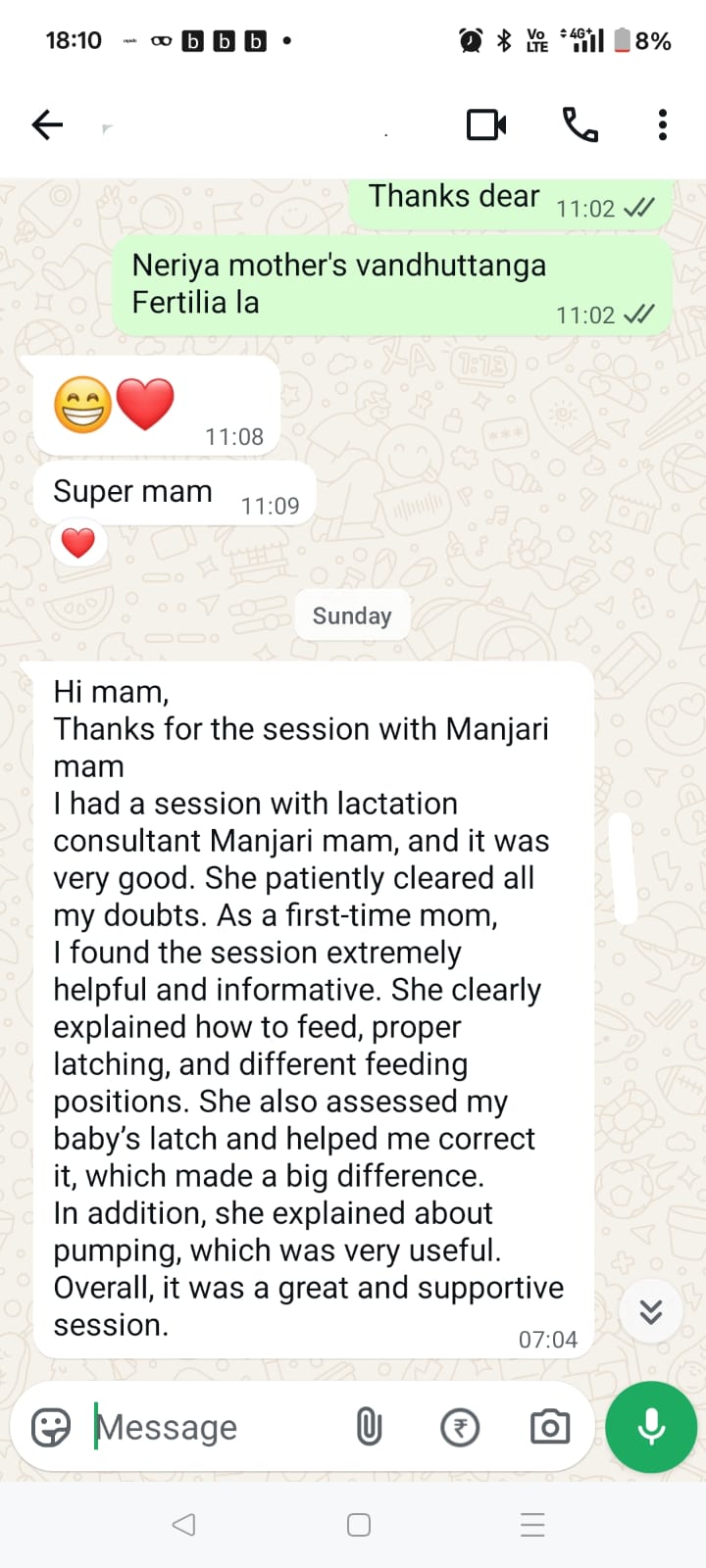Jump to the latest messages
Viewport: 706px width, 1568px height.
tap(651, 1311)
